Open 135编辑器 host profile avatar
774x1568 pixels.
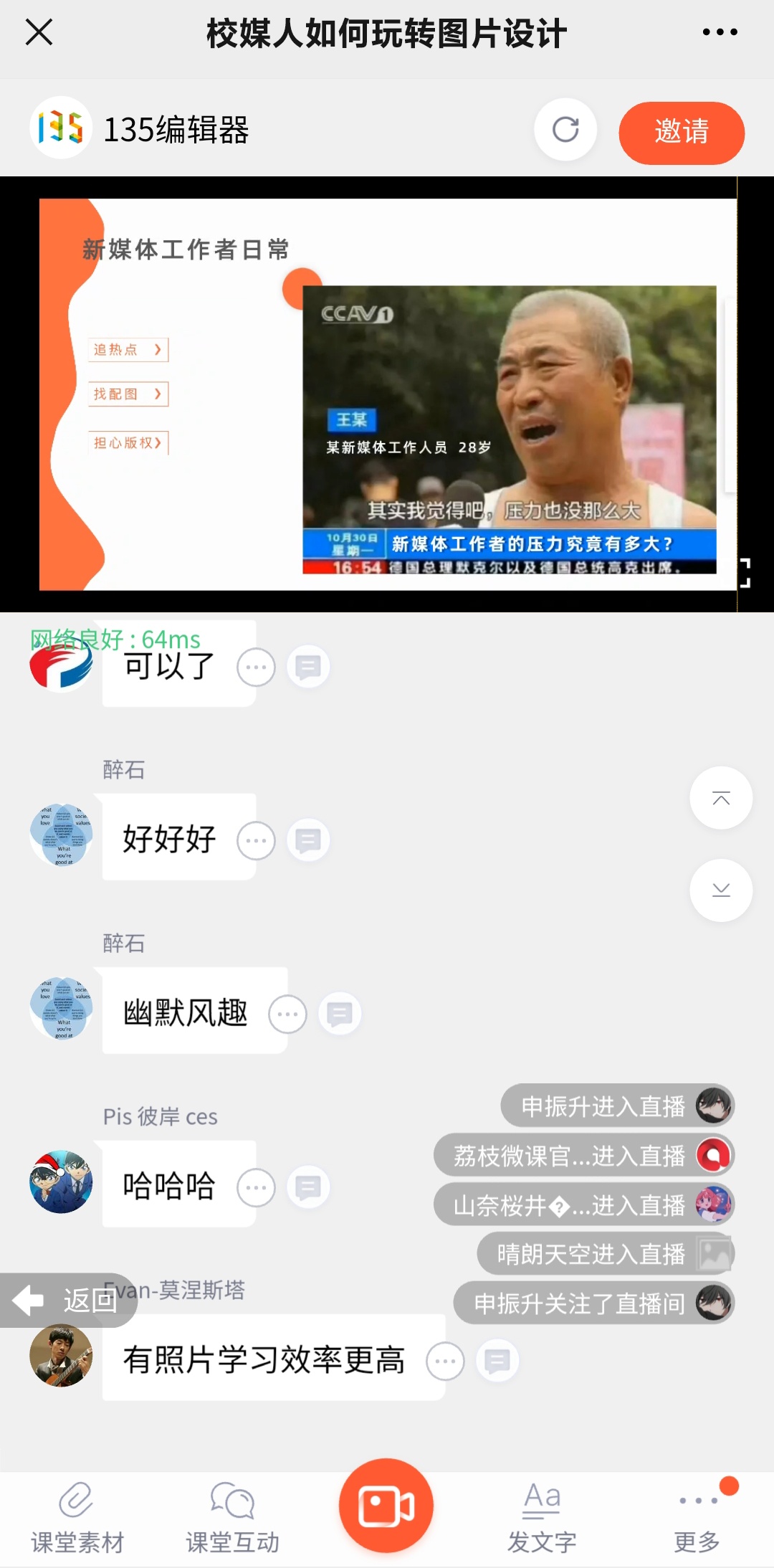click(61, 128)
